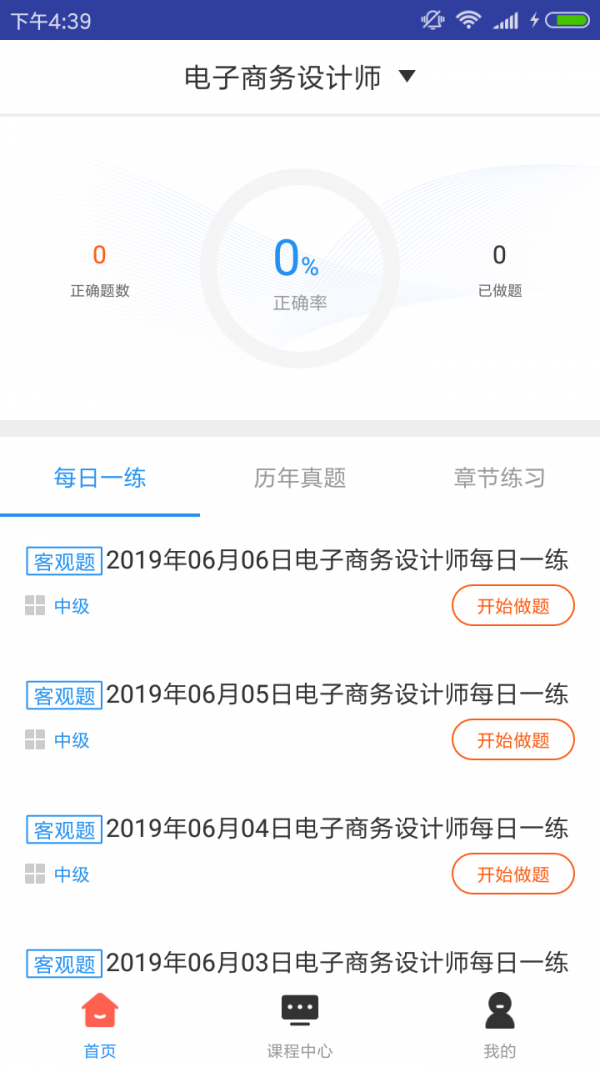Open the 2019年06月05日 每日一练 entry
The width and height of the screenshot is (600, 1067).
tap(336, 695)
